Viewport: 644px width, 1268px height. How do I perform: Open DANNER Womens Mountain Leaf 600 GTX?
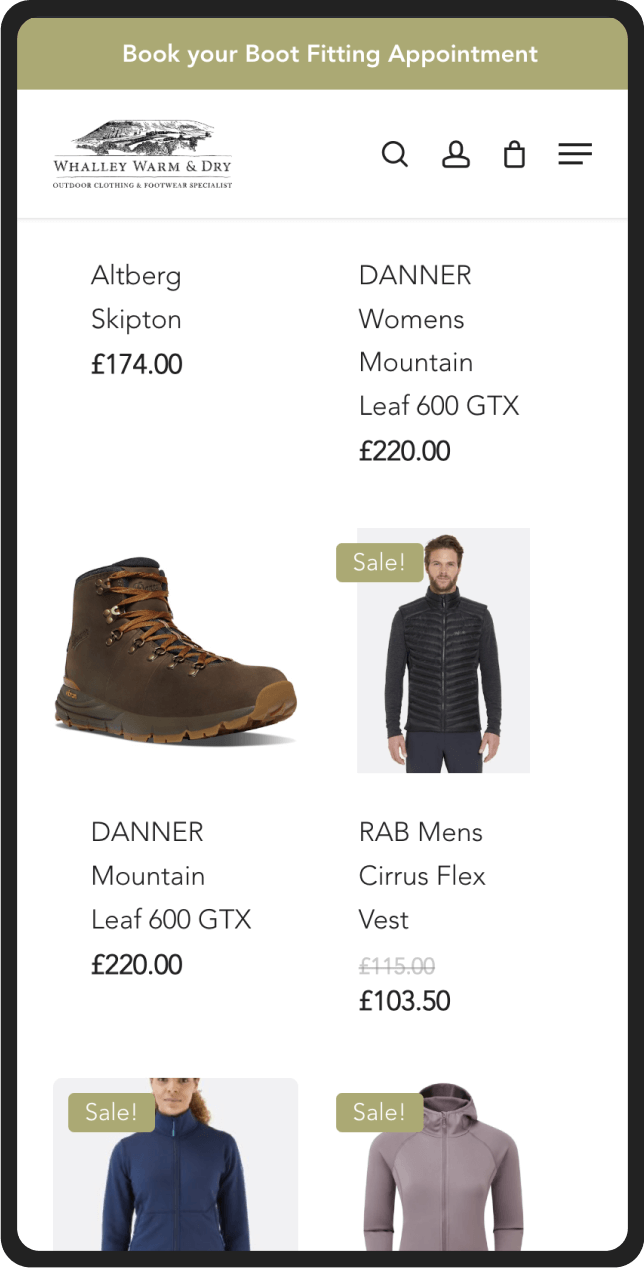tap(439, 340)
